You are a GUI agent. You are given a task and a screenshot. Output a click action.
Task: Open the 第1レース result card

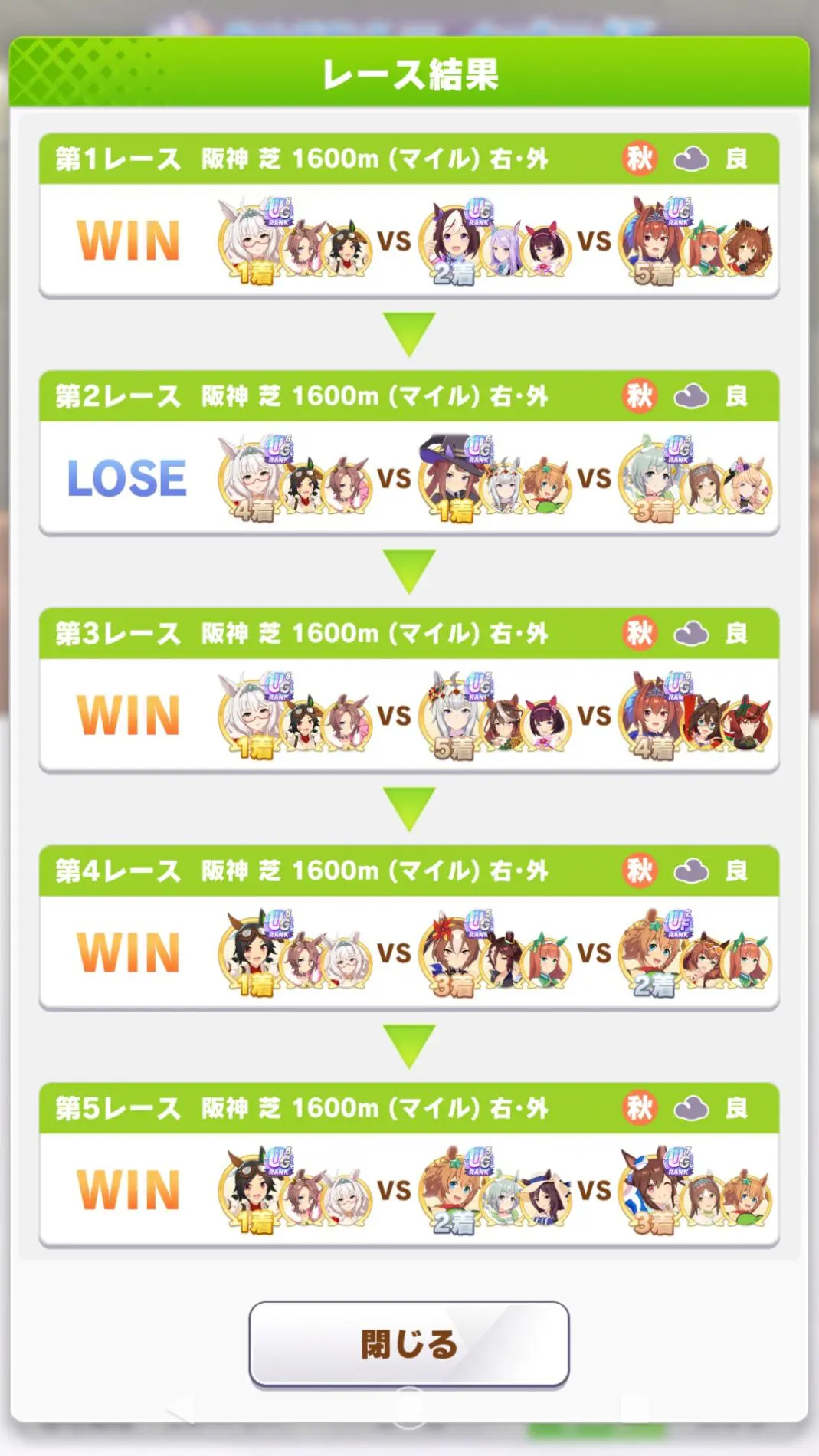(408, 216)
